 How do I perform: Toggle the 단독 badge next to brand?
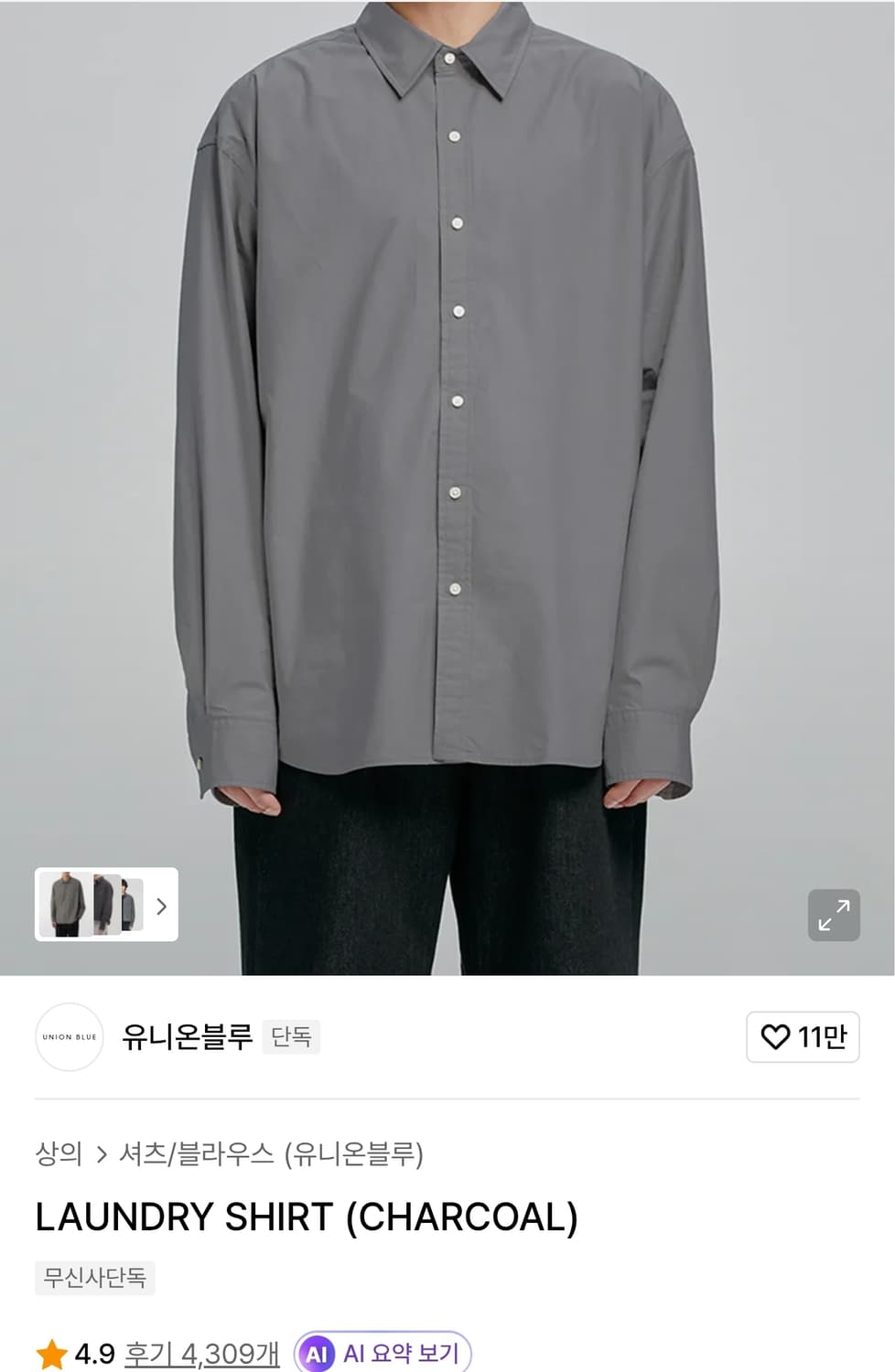tap(291, 1037)
